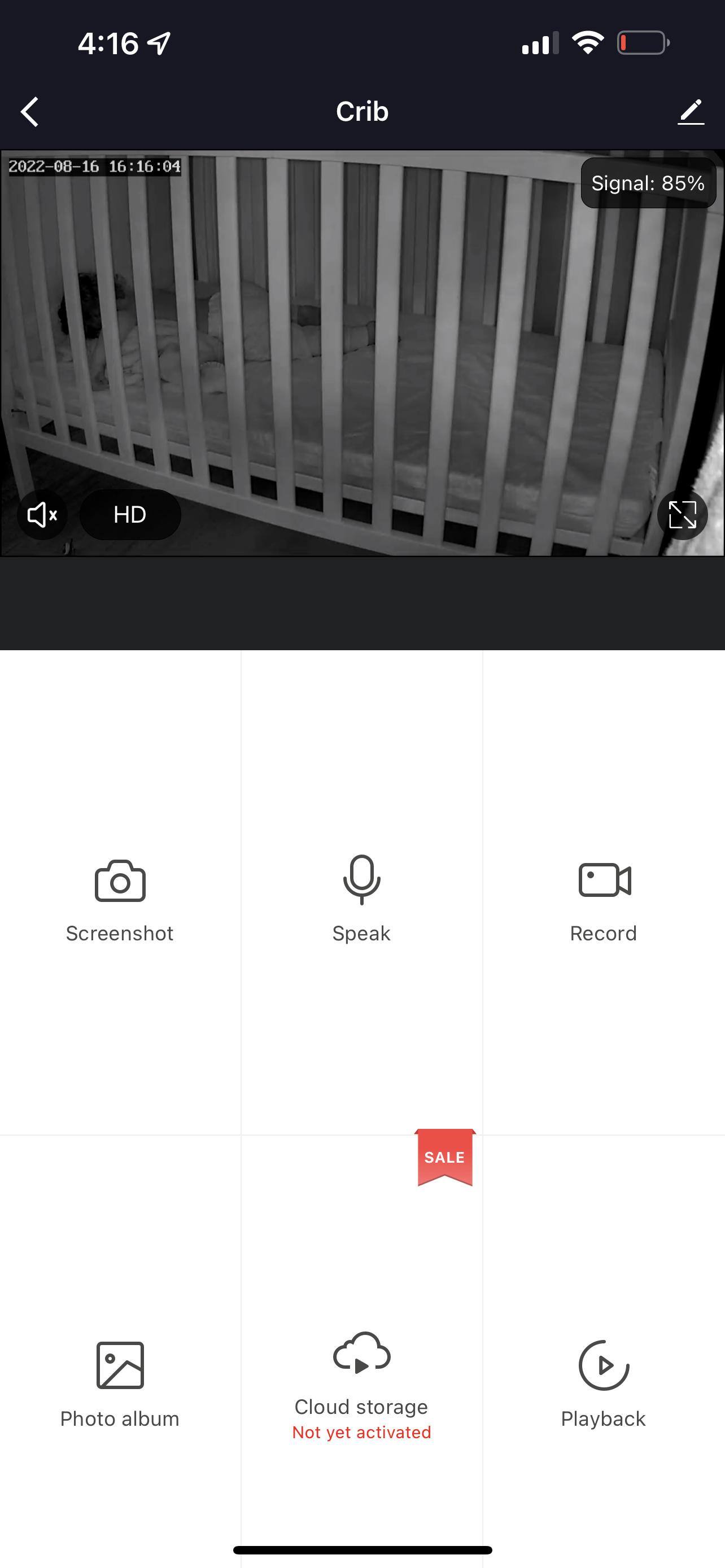The height and width of the screenshot is (1568, 725).
Task: Unmute the camera audio
Action: tap(42, 515)
